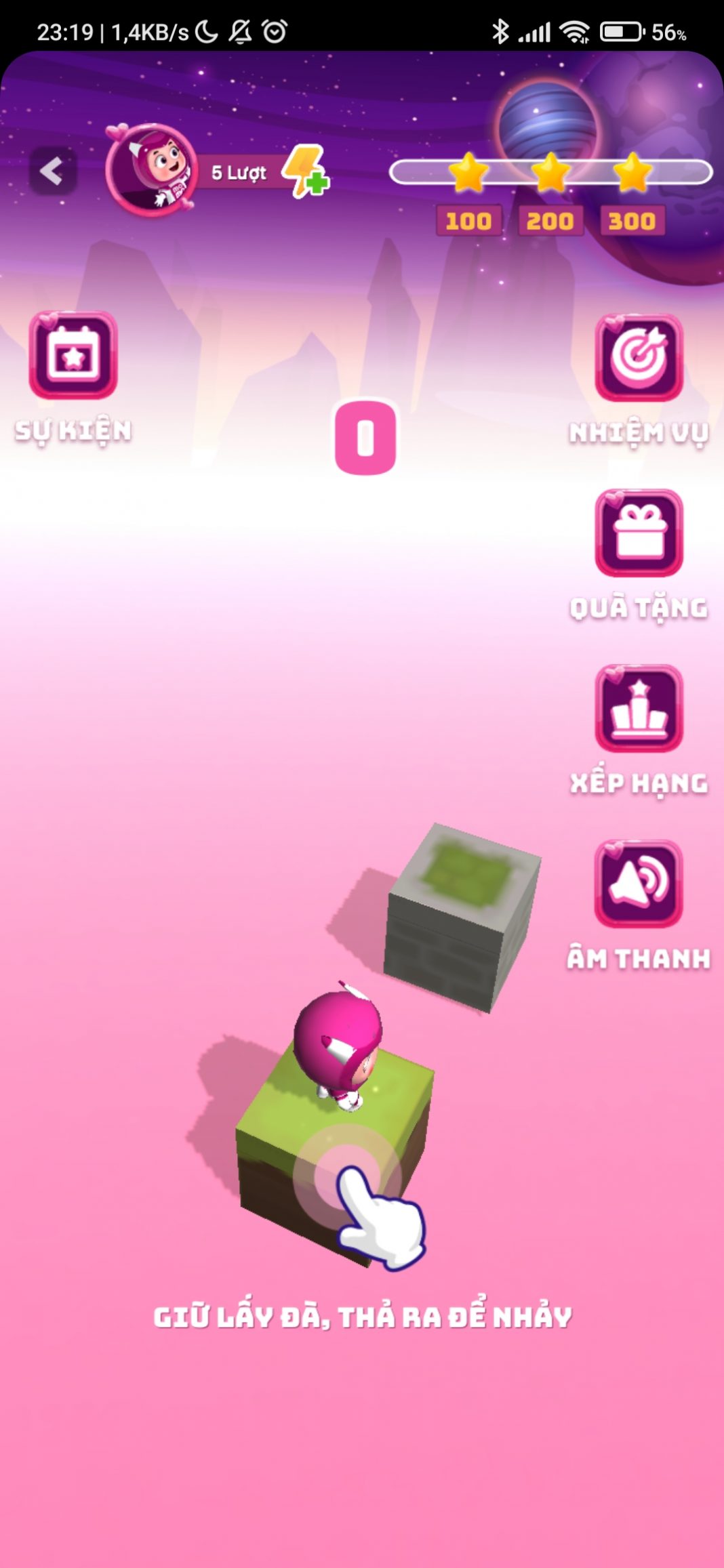Toggle the Âm Thanh sound button

(x=639, y=884)
